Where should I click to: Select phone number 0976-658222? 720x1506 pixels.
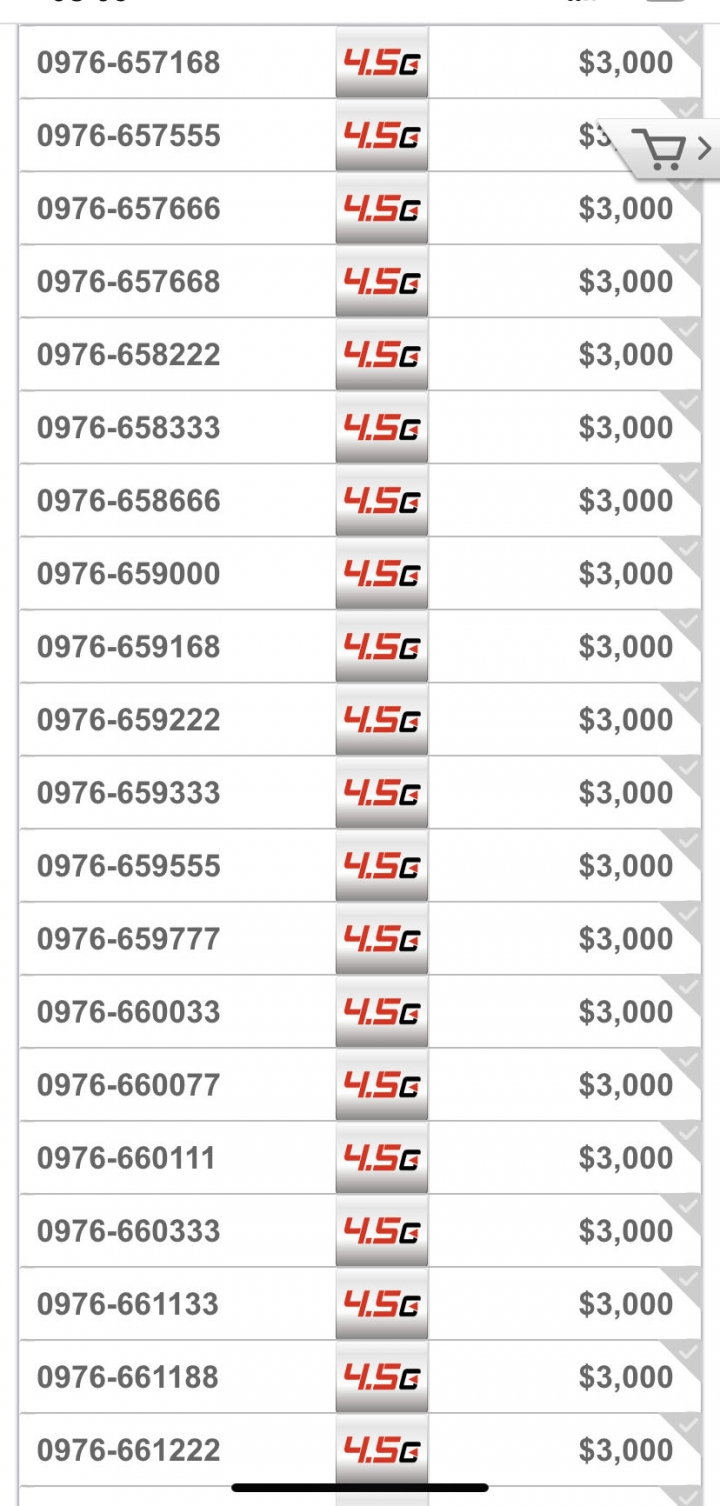[x=360, y=354]
